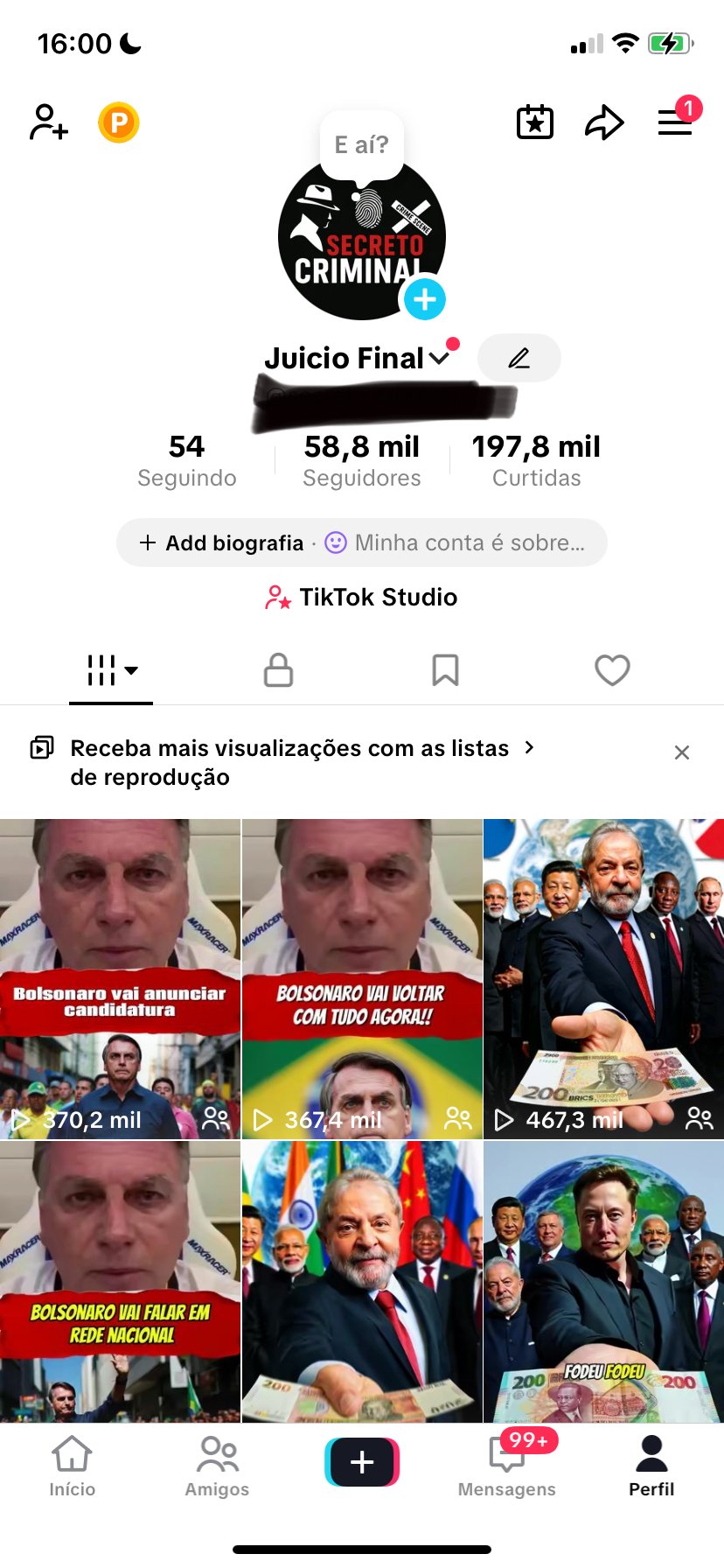
Task: Dismiss the listas de reprodução banner
Action: pos(682,752)
